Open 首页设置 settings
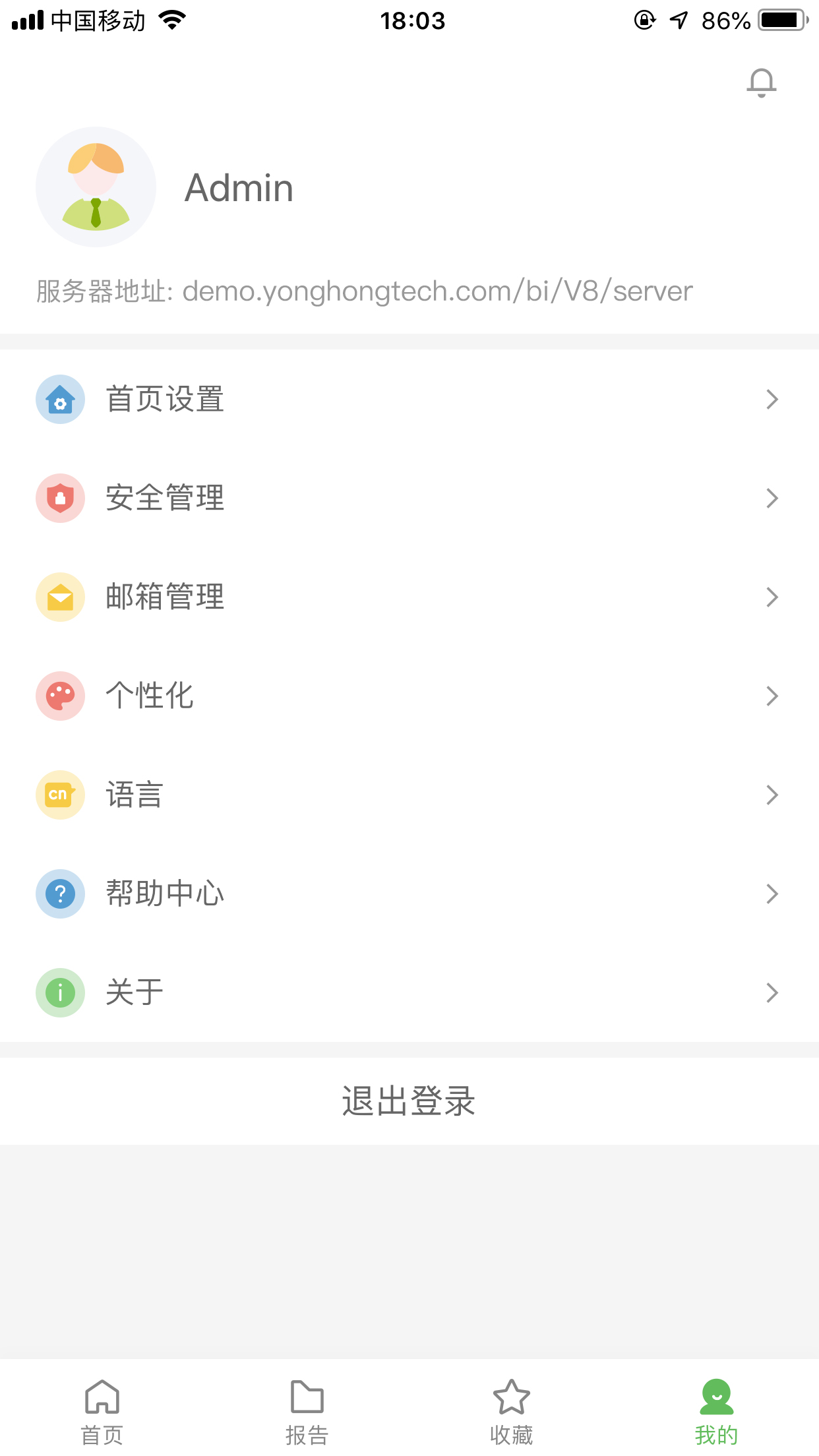The width and height of the screenshot is (819, 1456). [x=409, y=400]
